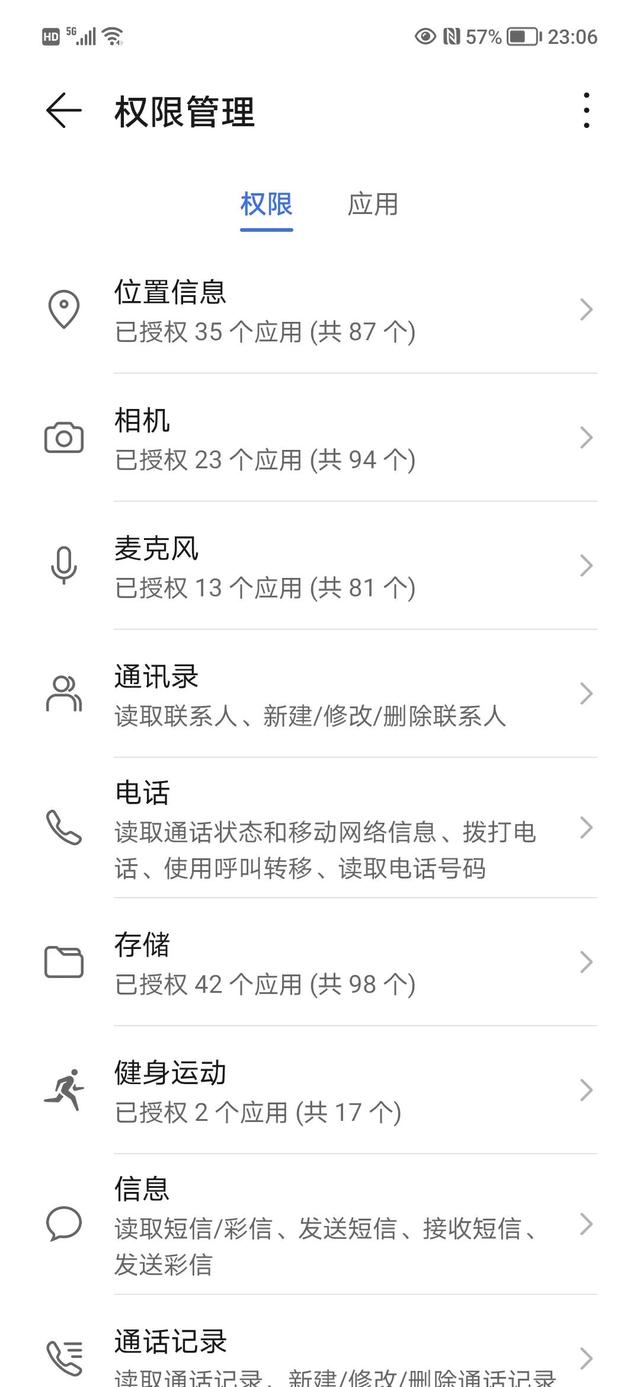Switch to the 应用 tab
Viewport: 640px width, 1387px height.
[373, 204]
